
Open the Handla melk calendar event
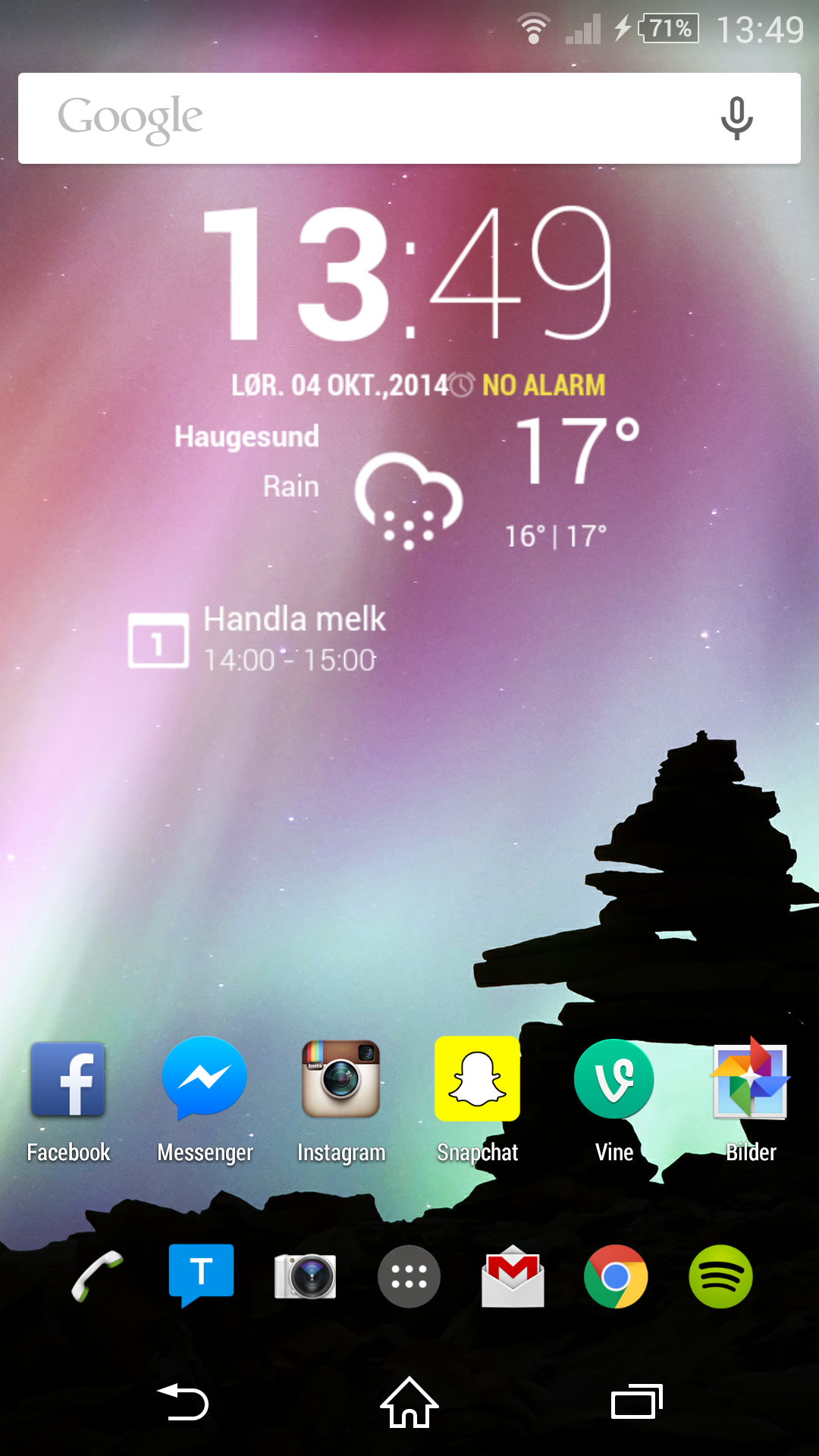coord(258,639)
